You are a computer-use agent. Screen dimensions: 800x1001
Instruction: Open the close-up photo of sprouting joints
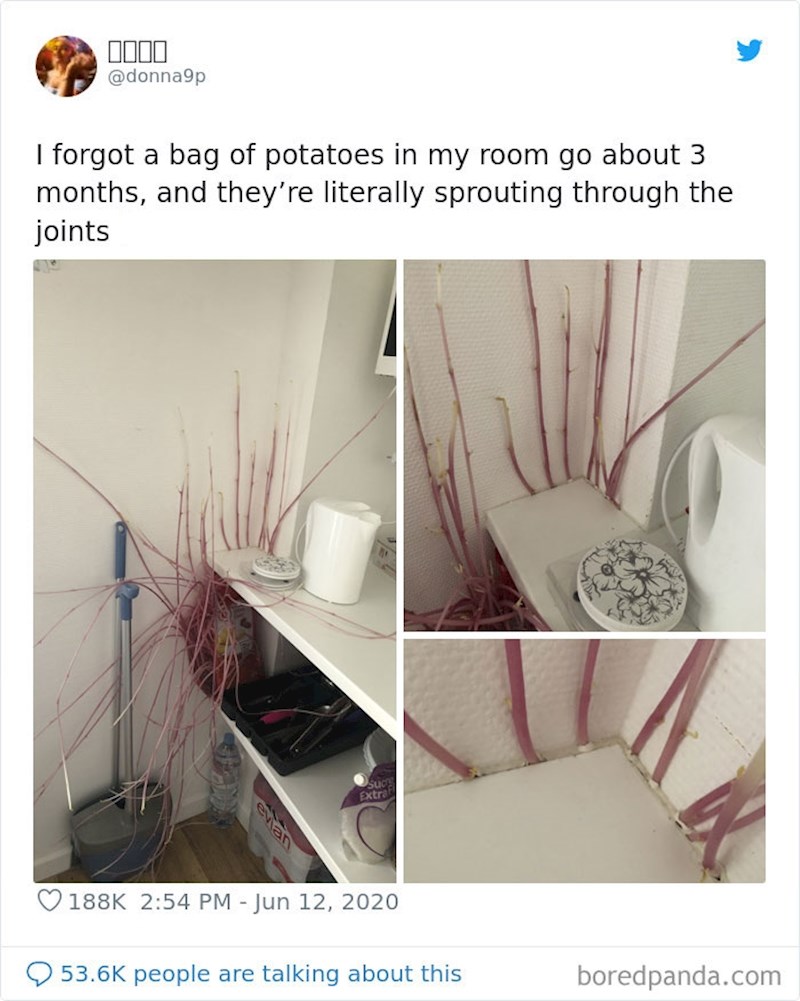click(x=584, y=761)
